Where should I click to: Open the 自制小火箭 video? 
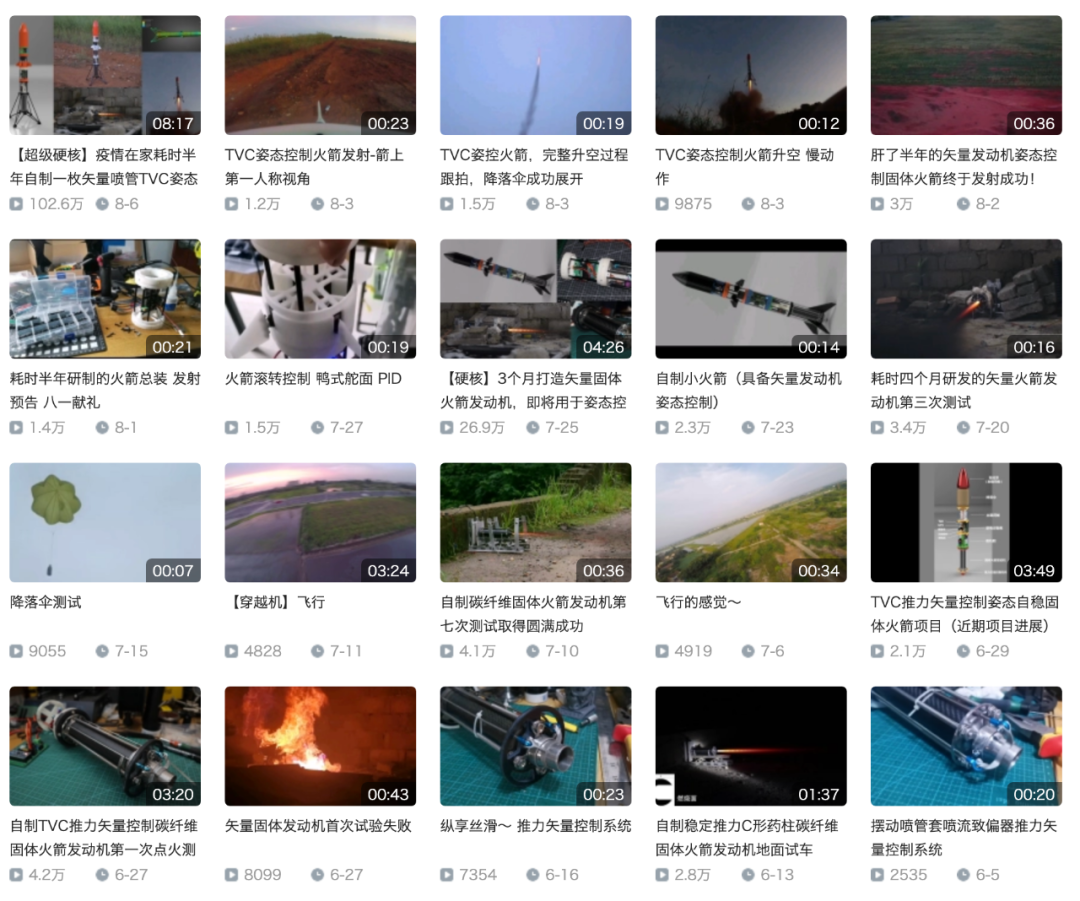[x=751, y=299]
